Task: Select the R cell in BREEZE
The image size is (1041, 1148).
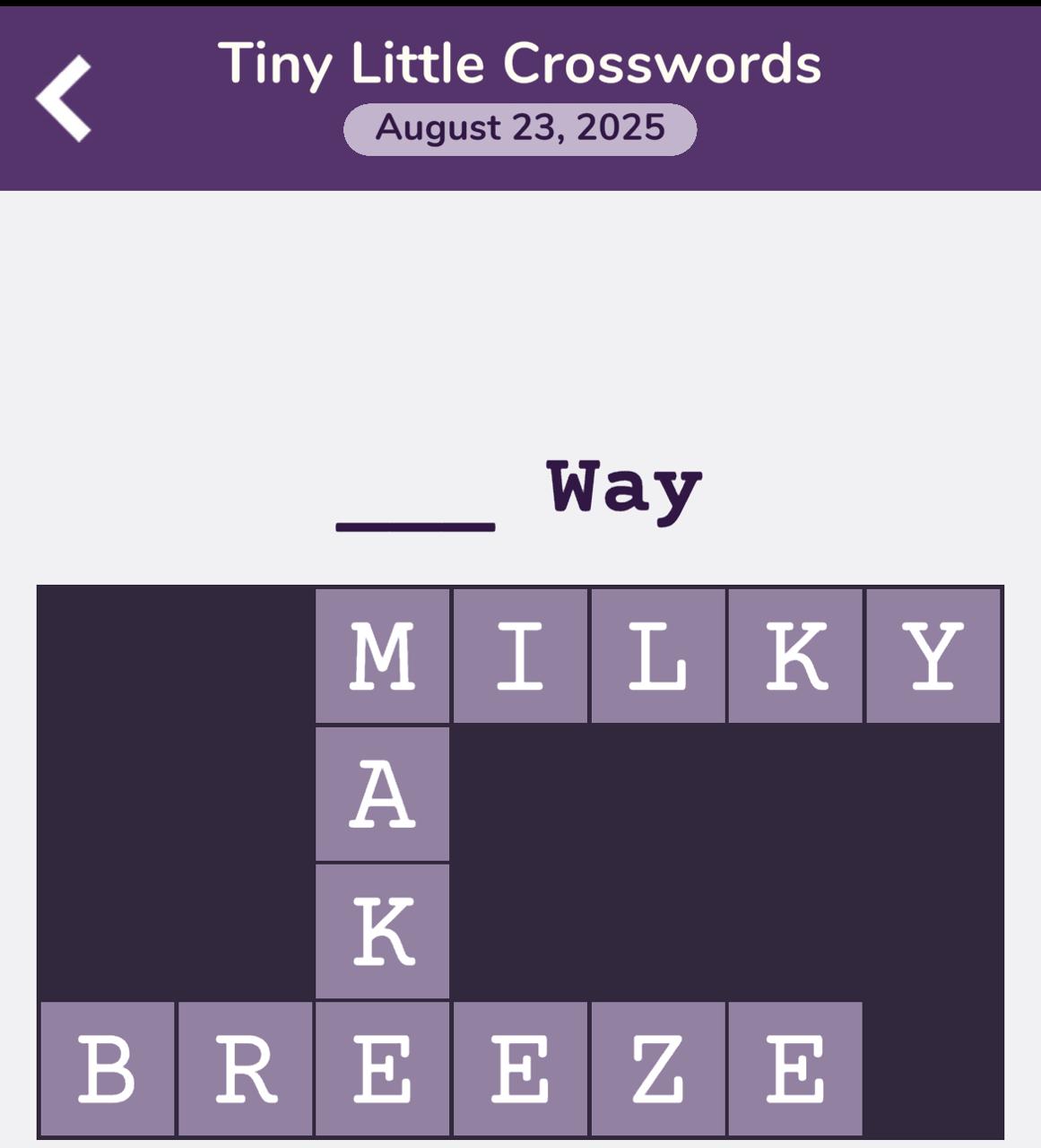Action: pyautogui.click(x=246, y=1069)
